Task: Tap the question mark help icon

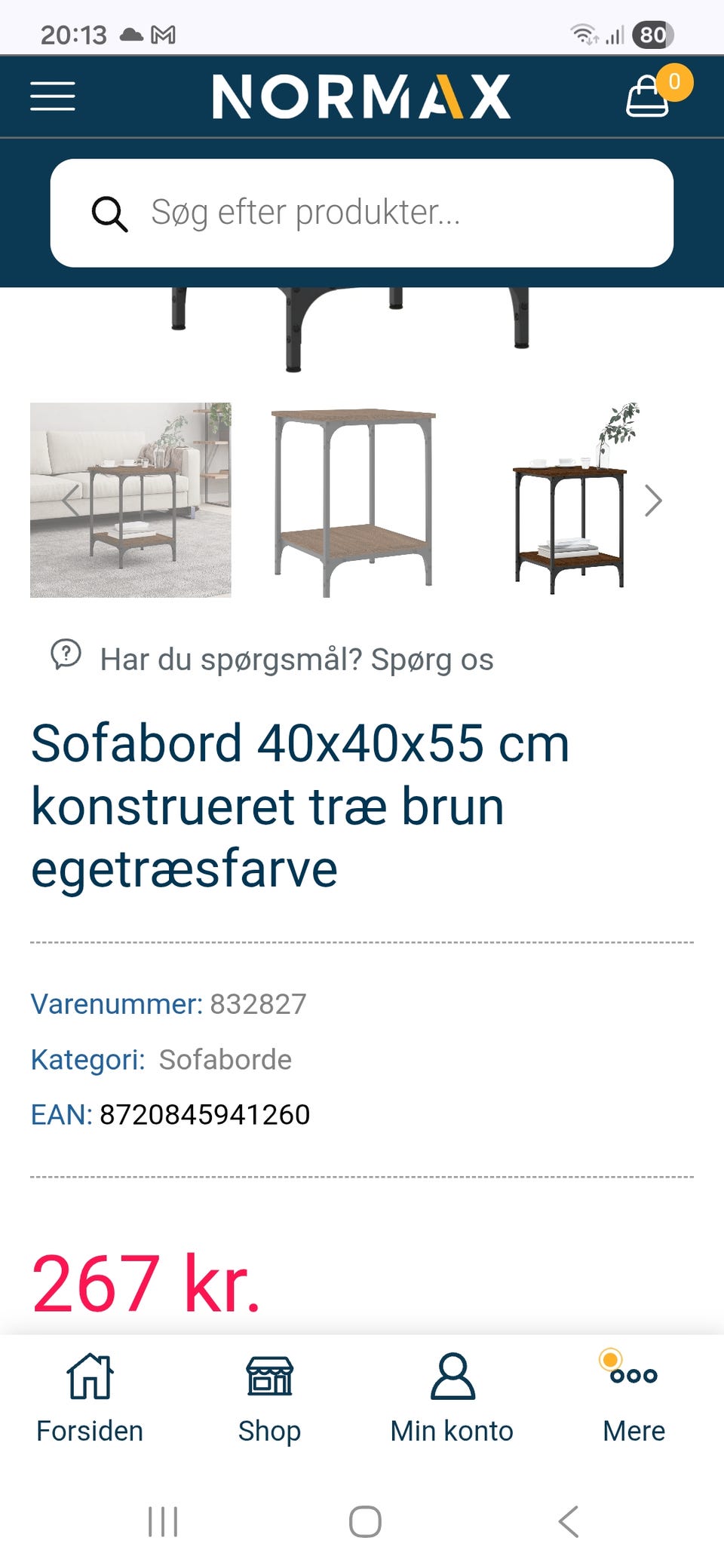Action: tap(66, 657)
